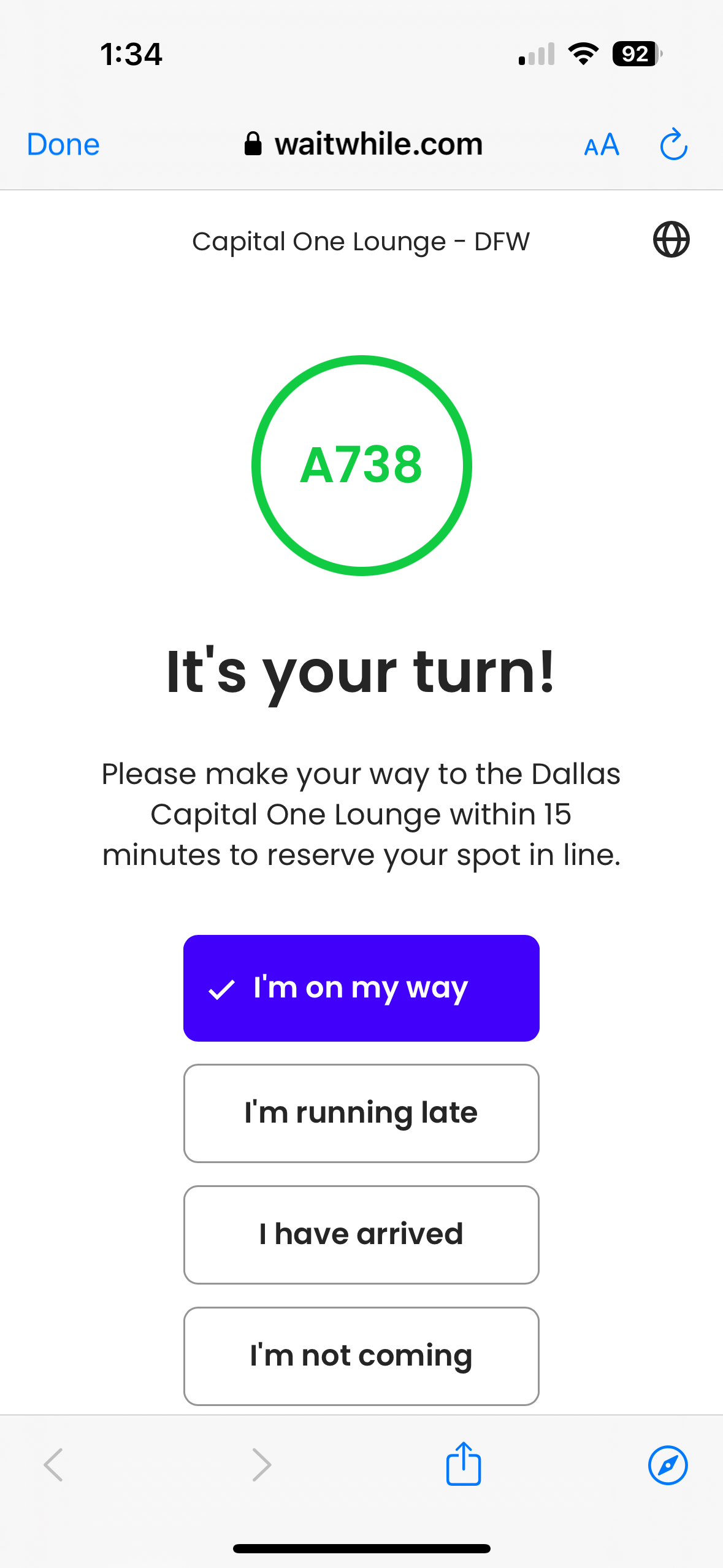Decline with I'm not coming
This screenshot has height=1568, width=723.
coord(361,1356)
